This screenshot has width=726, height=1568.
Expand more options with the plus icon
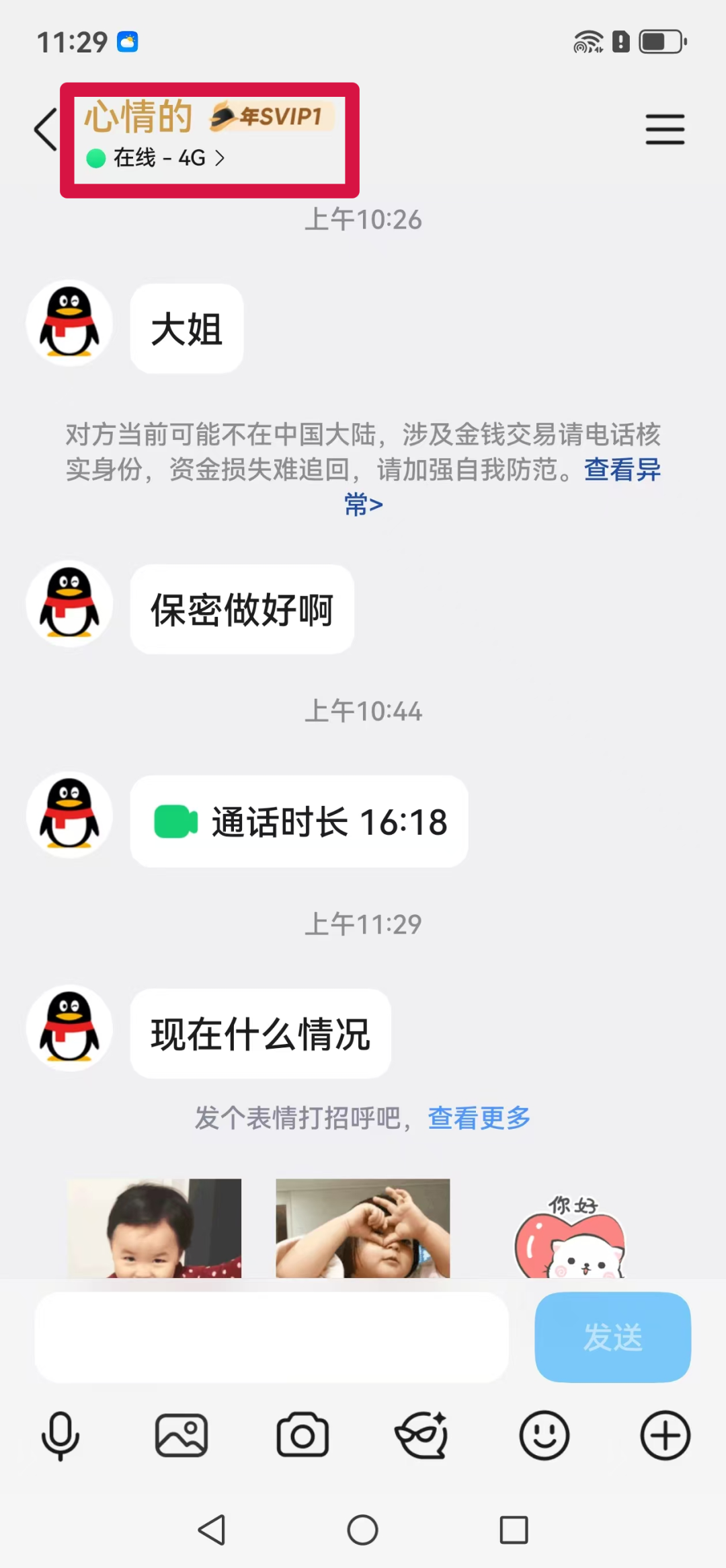point(665,1435)
